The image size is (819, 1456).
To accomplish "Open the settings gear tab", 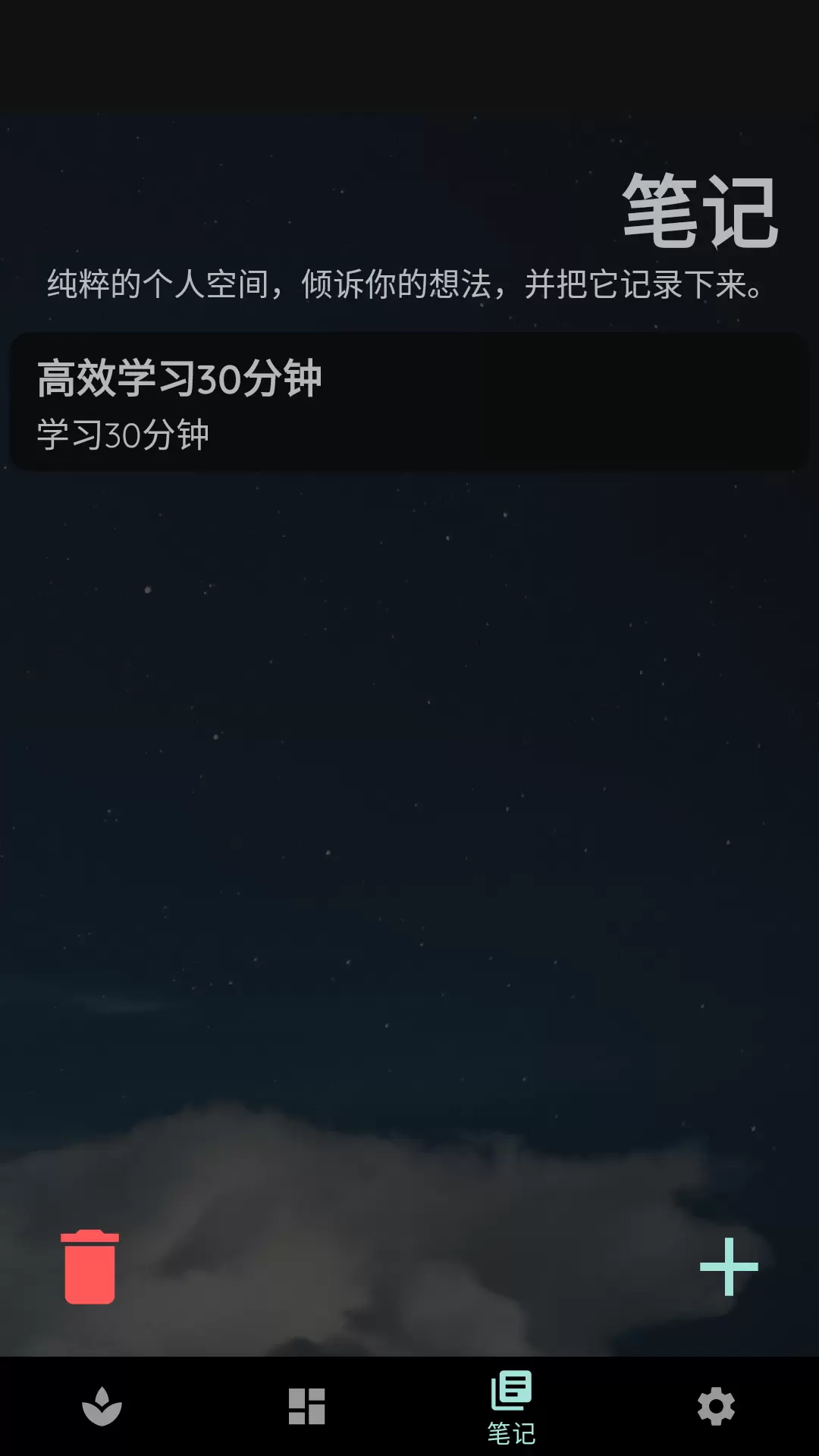I will (717, 1407).
